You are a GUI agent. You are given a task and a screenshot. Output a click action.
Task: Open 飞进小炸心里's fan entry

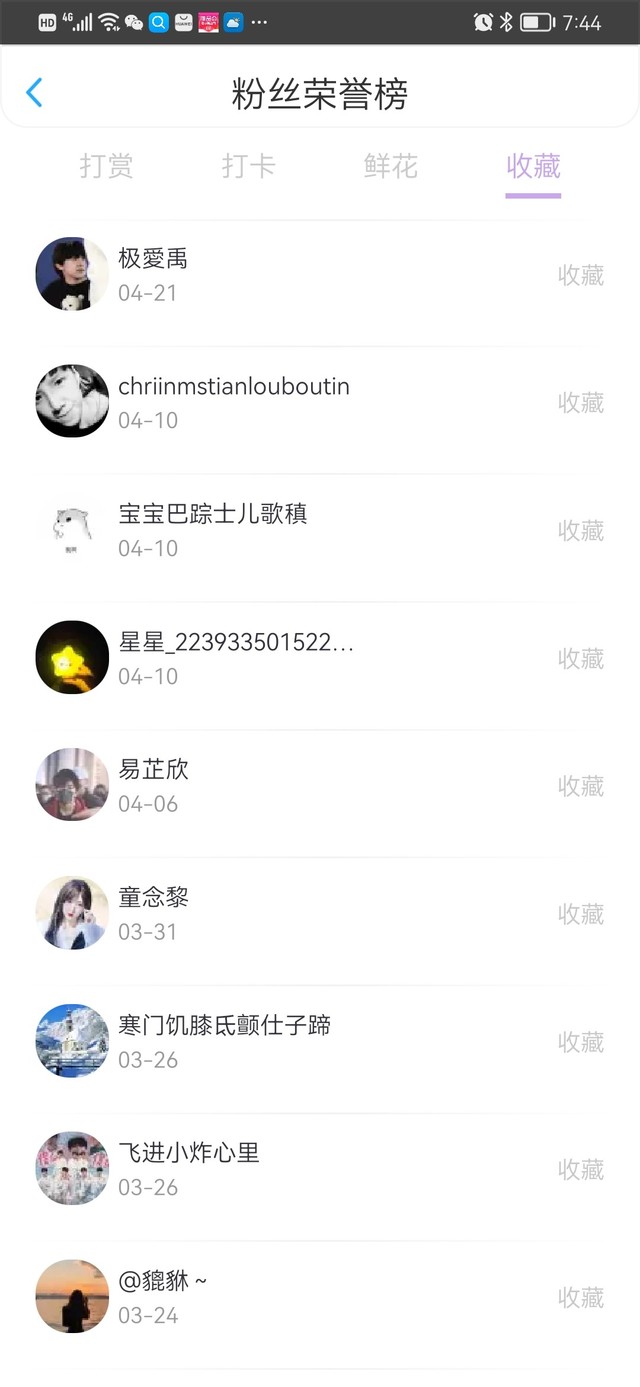coord(320,1169)
